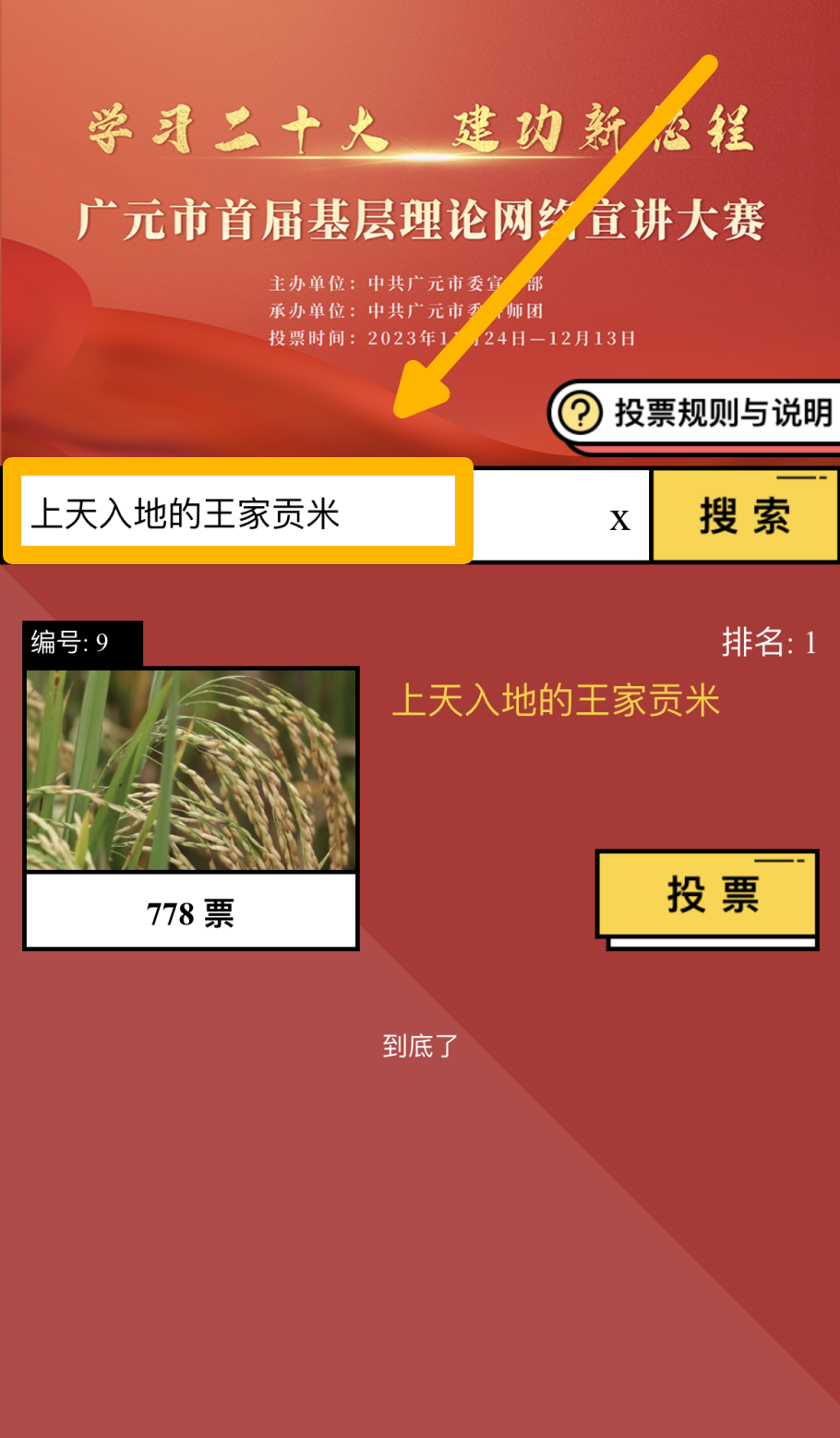Clear search text with the x
Screen dimensions: 840x1438
(619, 519)
